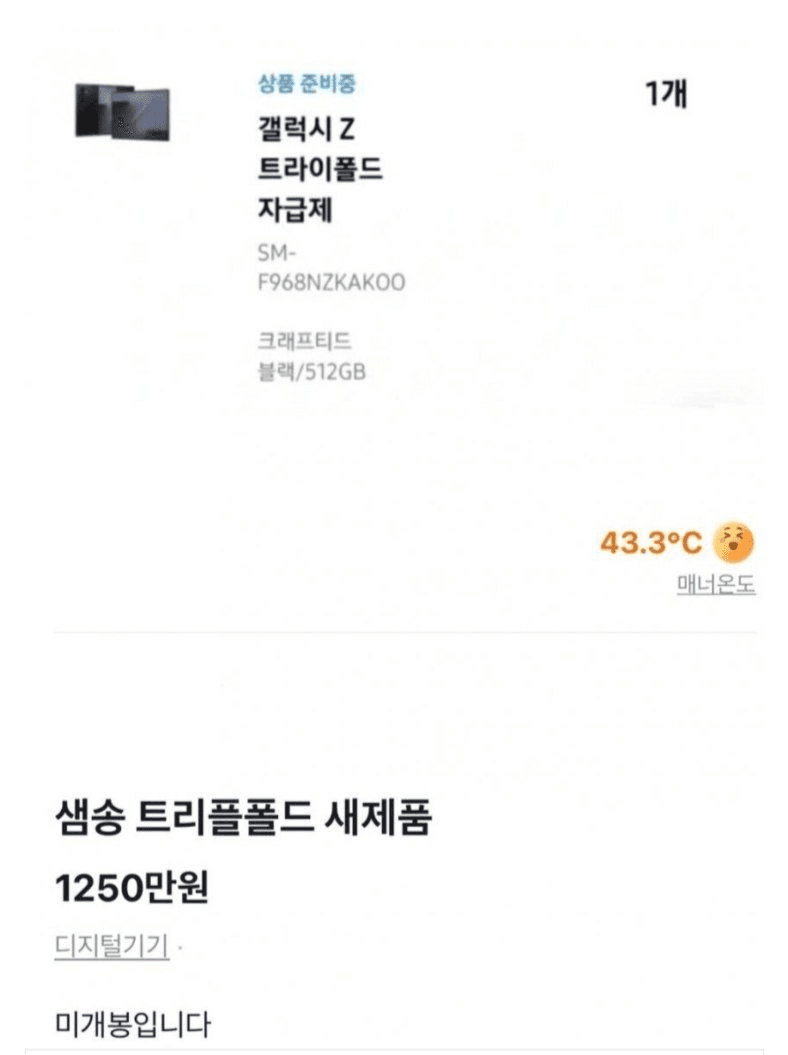Viewport: 788px width, 1055px height.
Task: Open the 디지털기기 category link
Action: tap(110, 946)
